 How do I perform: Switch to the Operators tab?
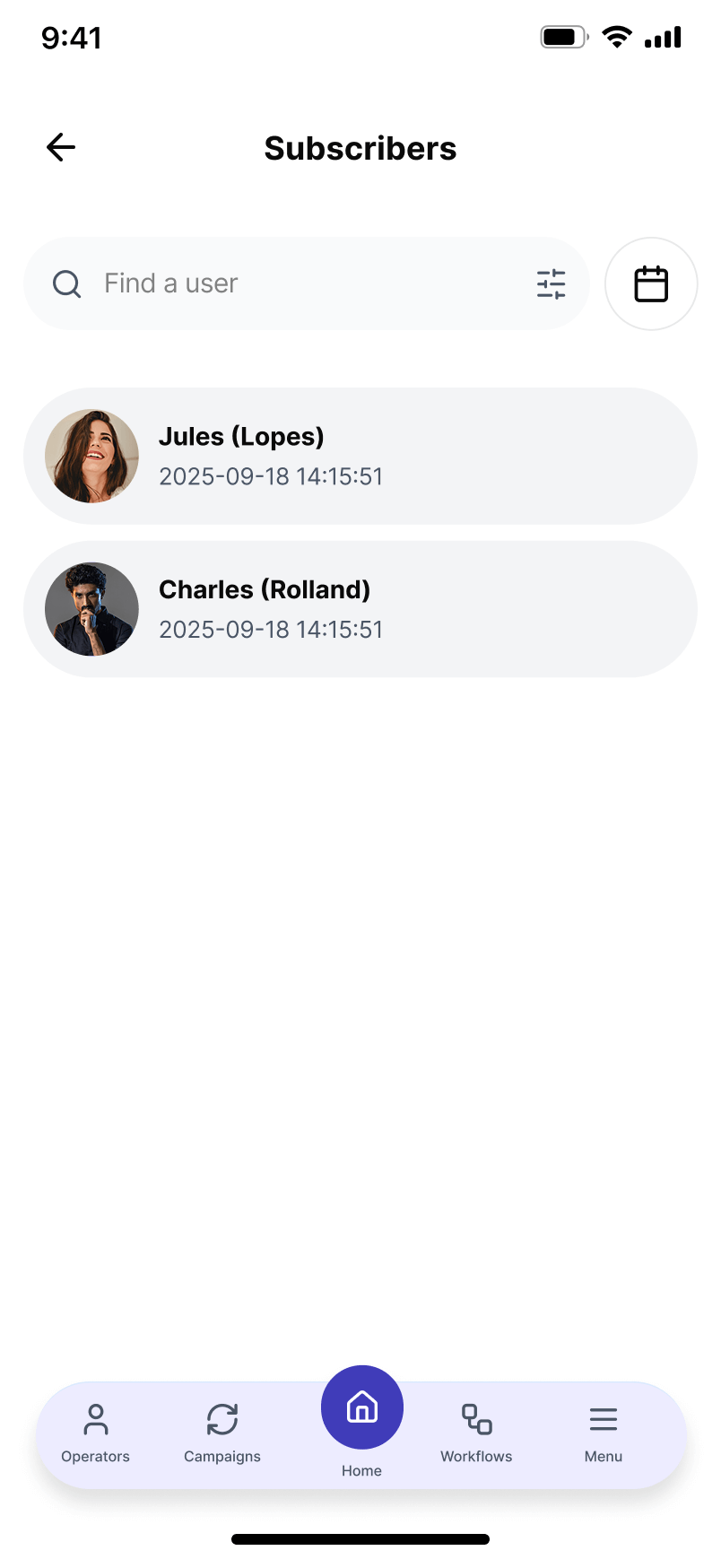coord(95,1433)
